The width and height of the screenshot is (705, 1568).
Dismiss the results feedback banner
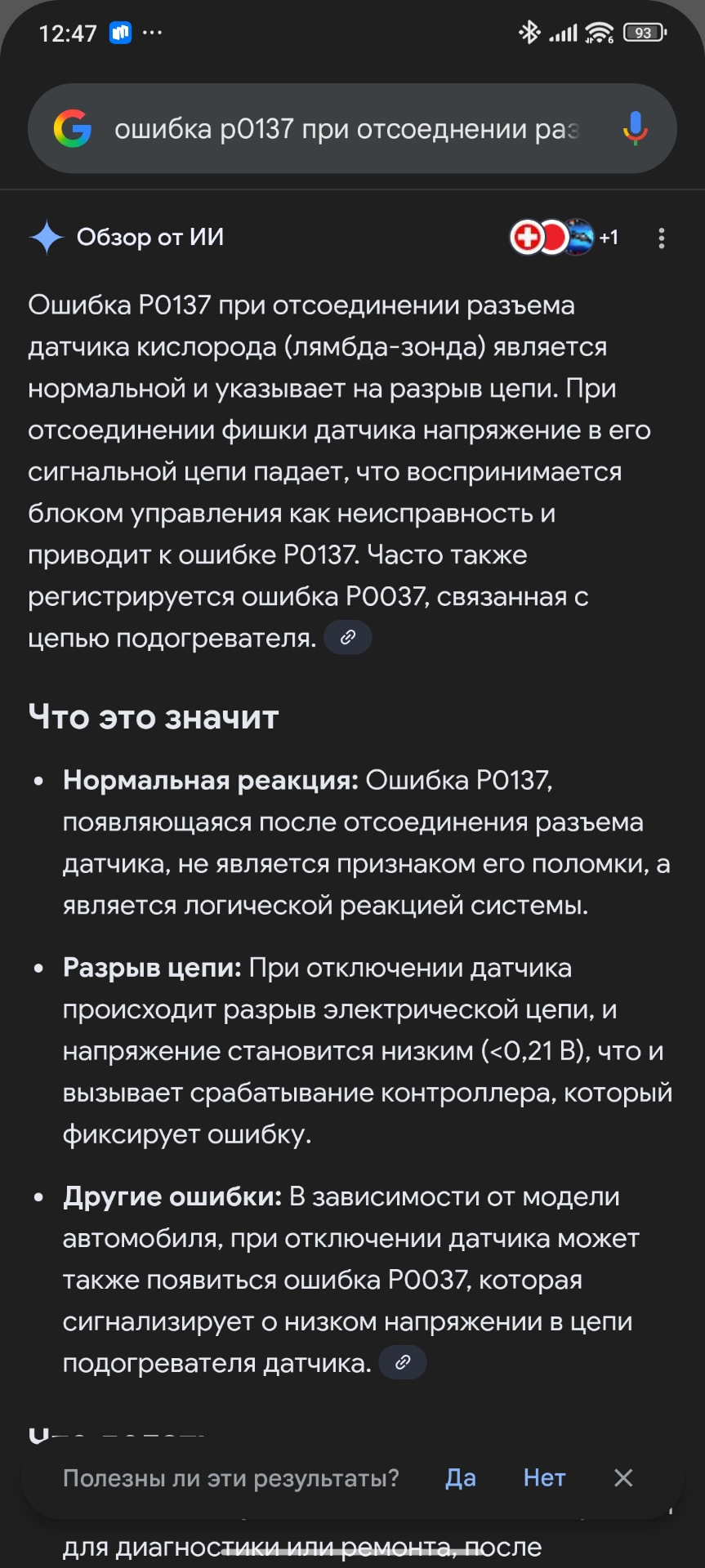pyautogui.click(x=623, y=1477)
